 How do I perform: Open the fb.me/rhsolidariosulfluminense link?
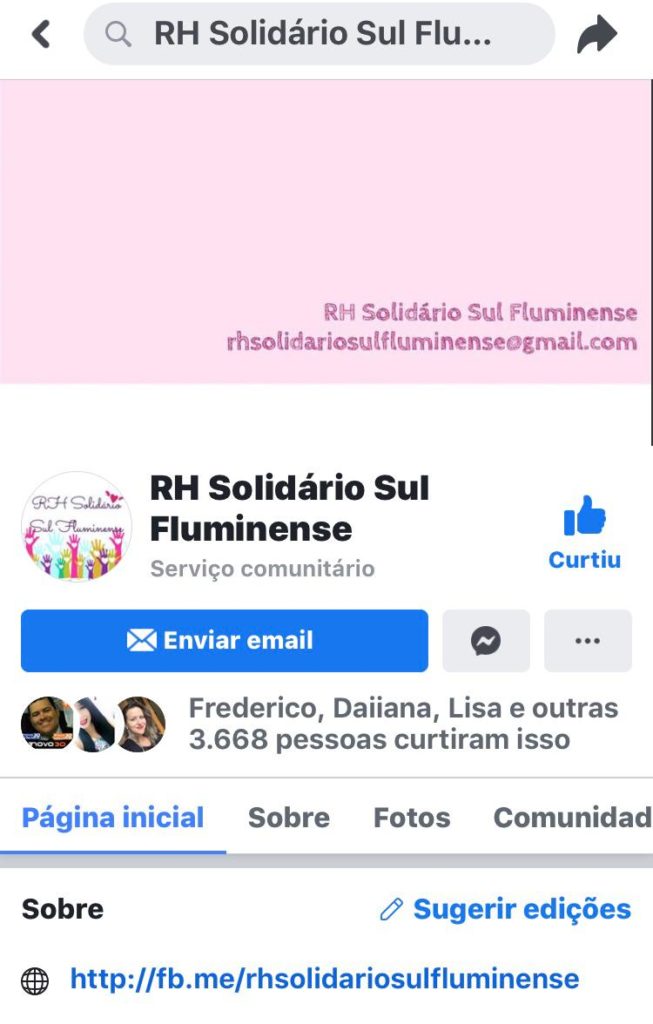point(324,979)
